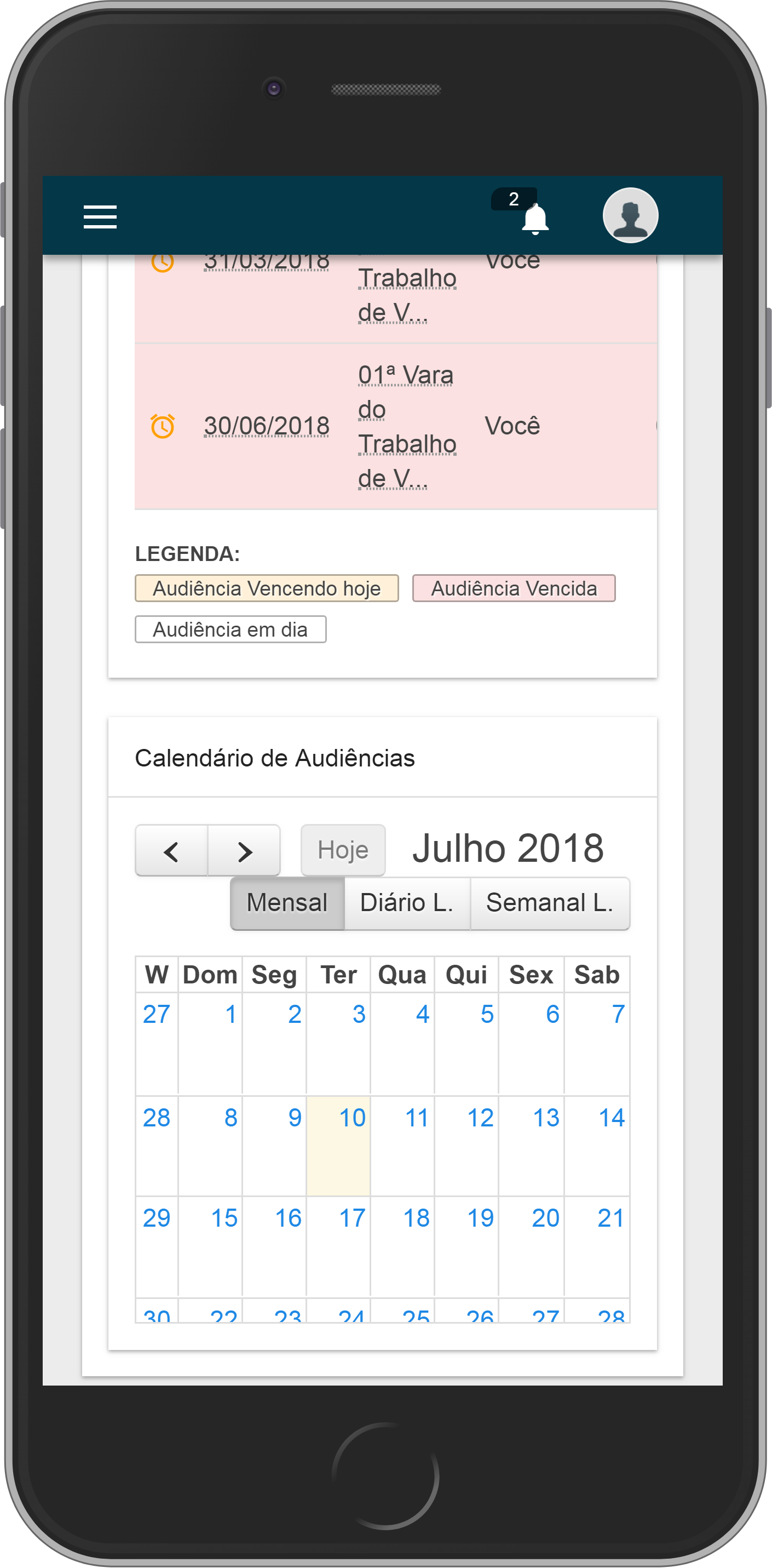
Task: Open week number 28 in calendar
Action: pos(157,1118)
